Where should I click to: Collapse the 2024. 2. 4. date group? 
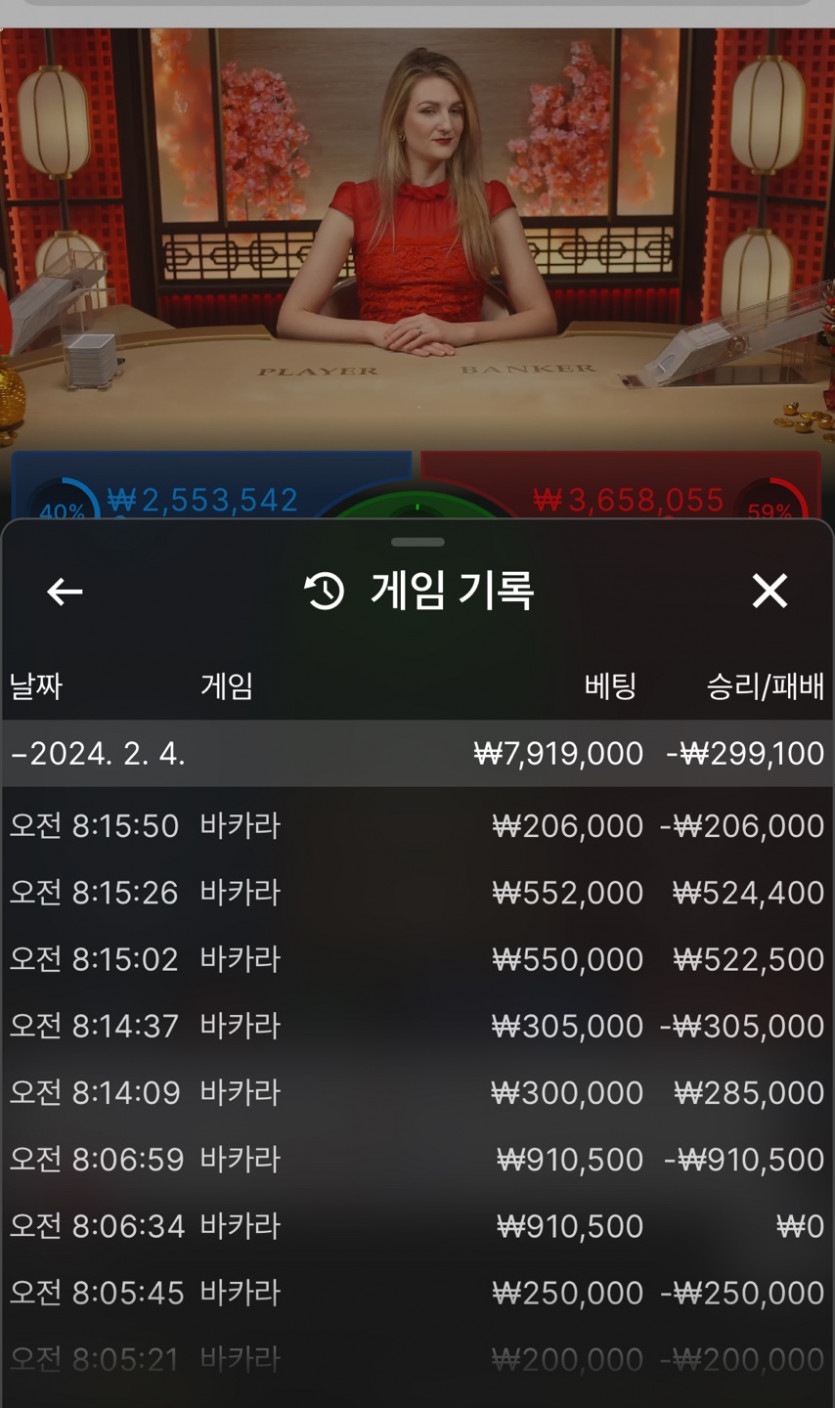coord(417,754)
